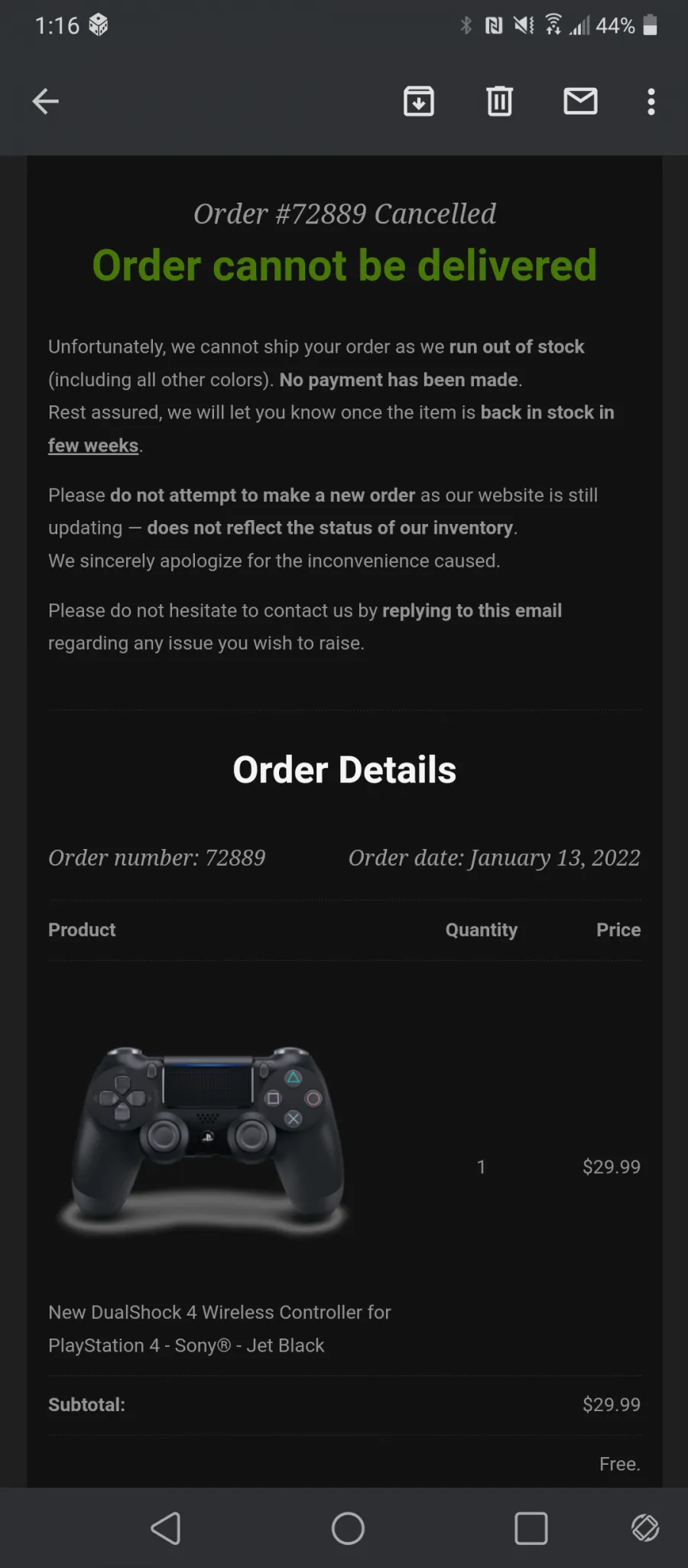Go back to the inbox
This screenshot has width=688, height=1568.
pyautogui.click(x=46, y=101)
